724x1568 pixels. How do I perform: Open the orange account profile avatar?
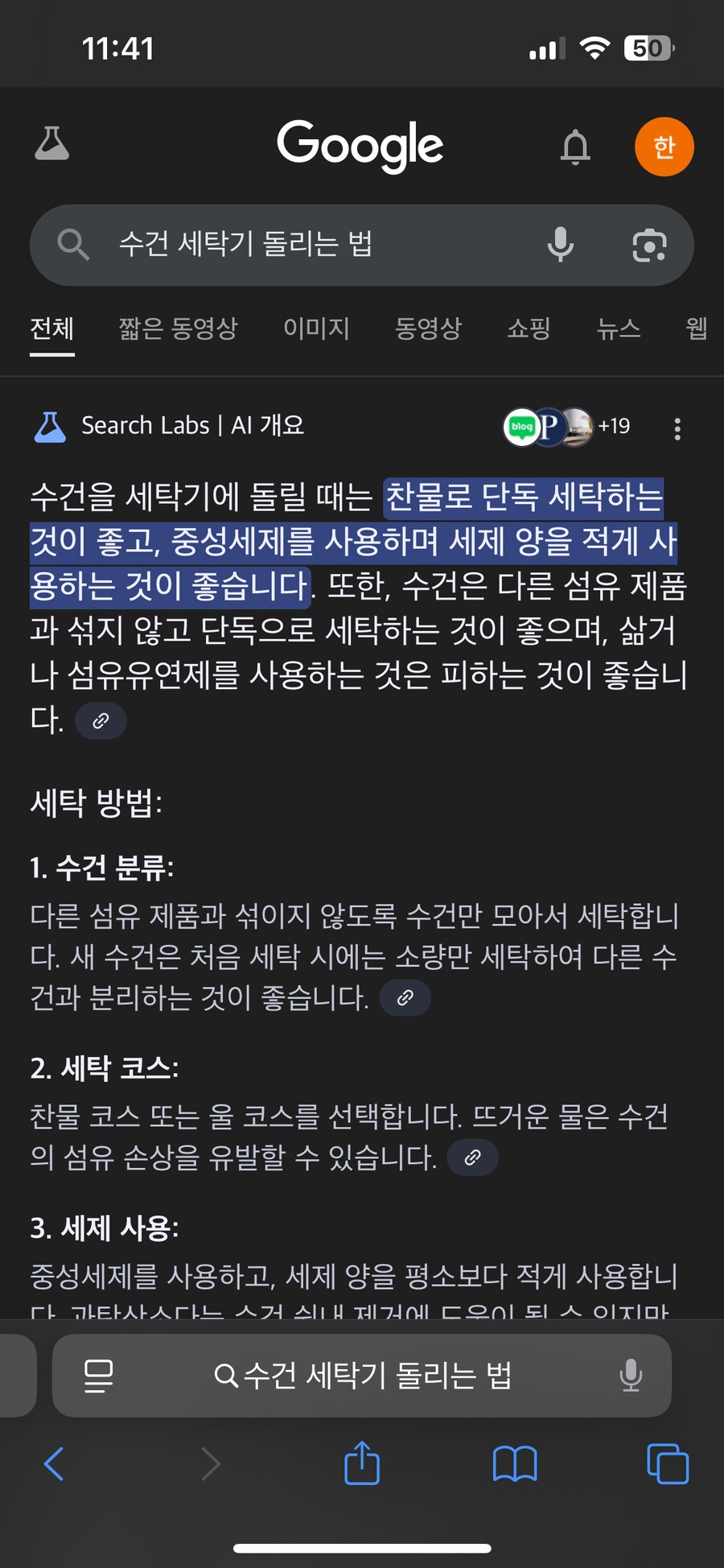(664, 146)
